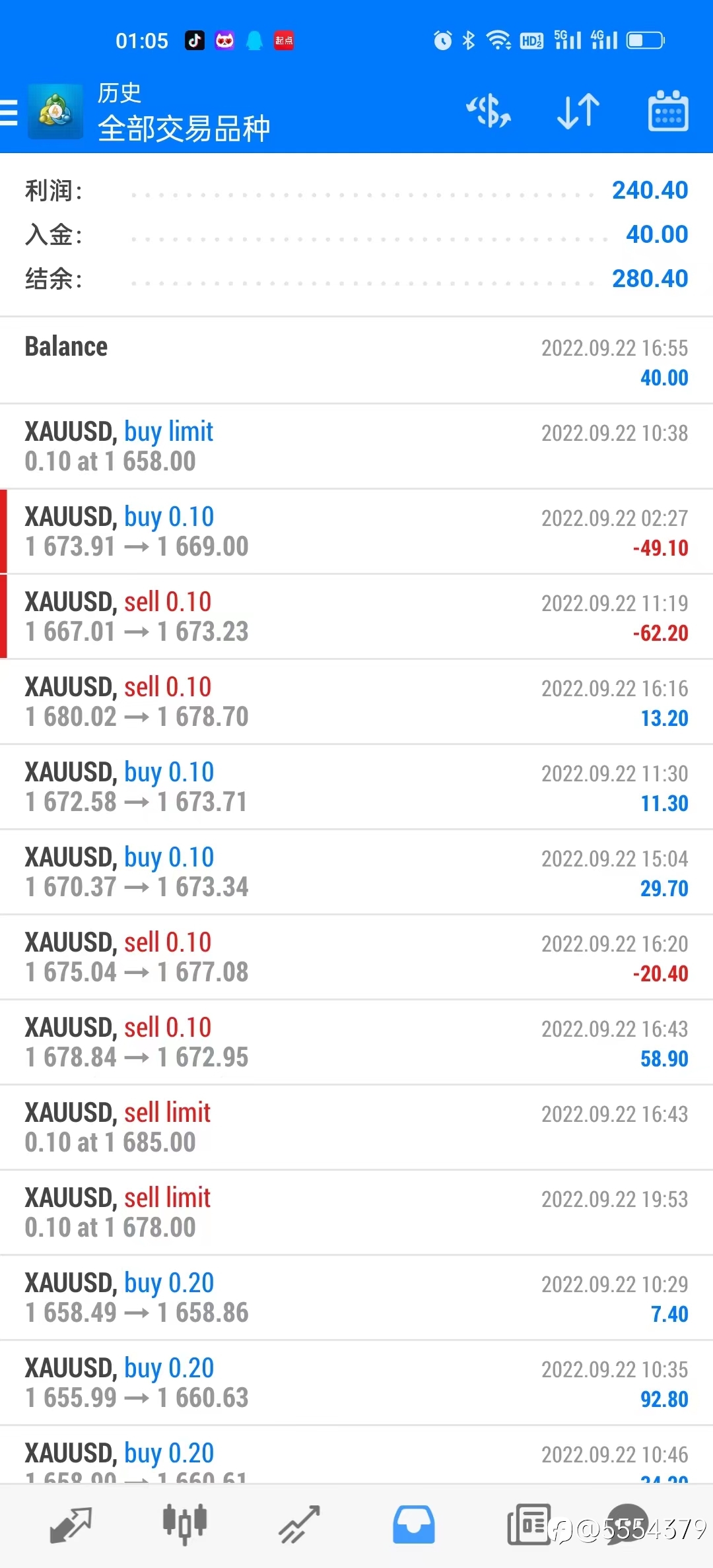Select the sell trade with 58.90 profit

[356, 1042]
